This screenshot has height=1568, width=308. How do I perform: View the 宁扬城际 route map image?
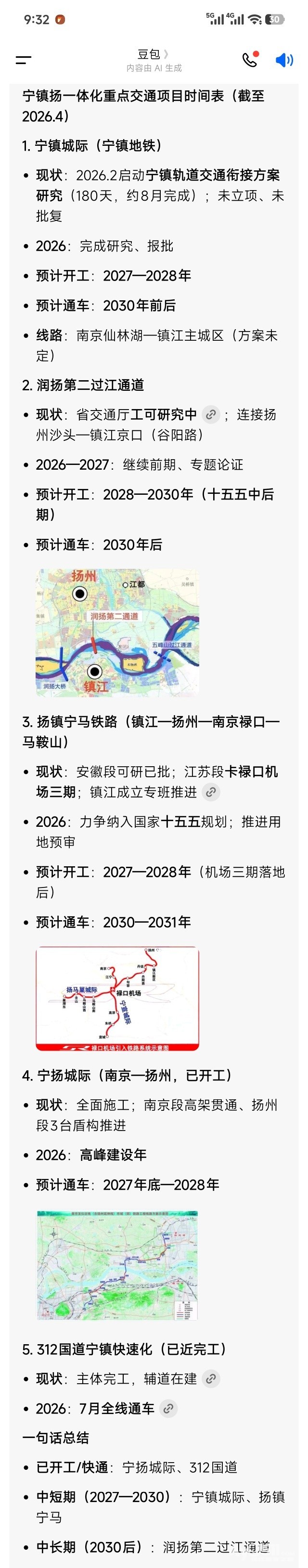click(117, 1265)
